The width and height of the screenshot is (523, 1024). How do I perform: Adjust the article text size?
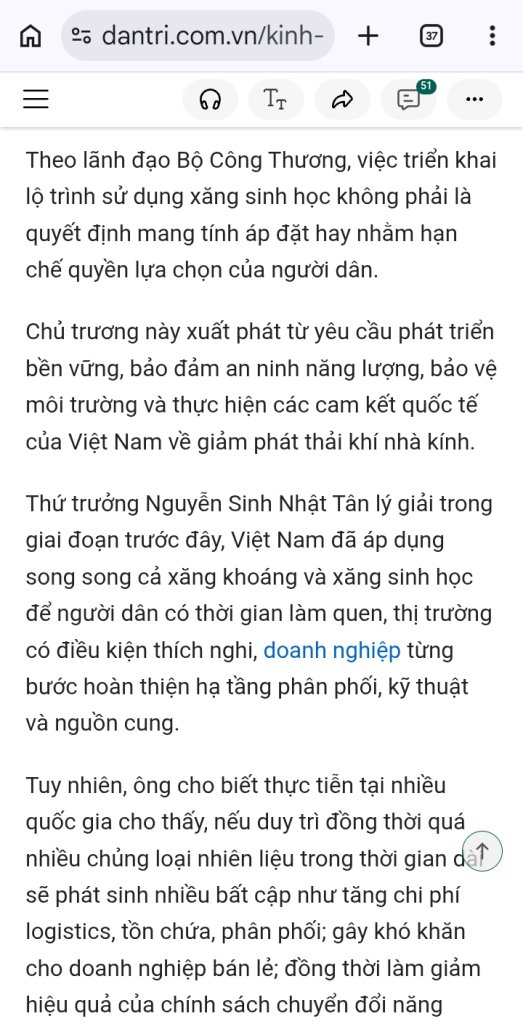(x=276, y=99)
